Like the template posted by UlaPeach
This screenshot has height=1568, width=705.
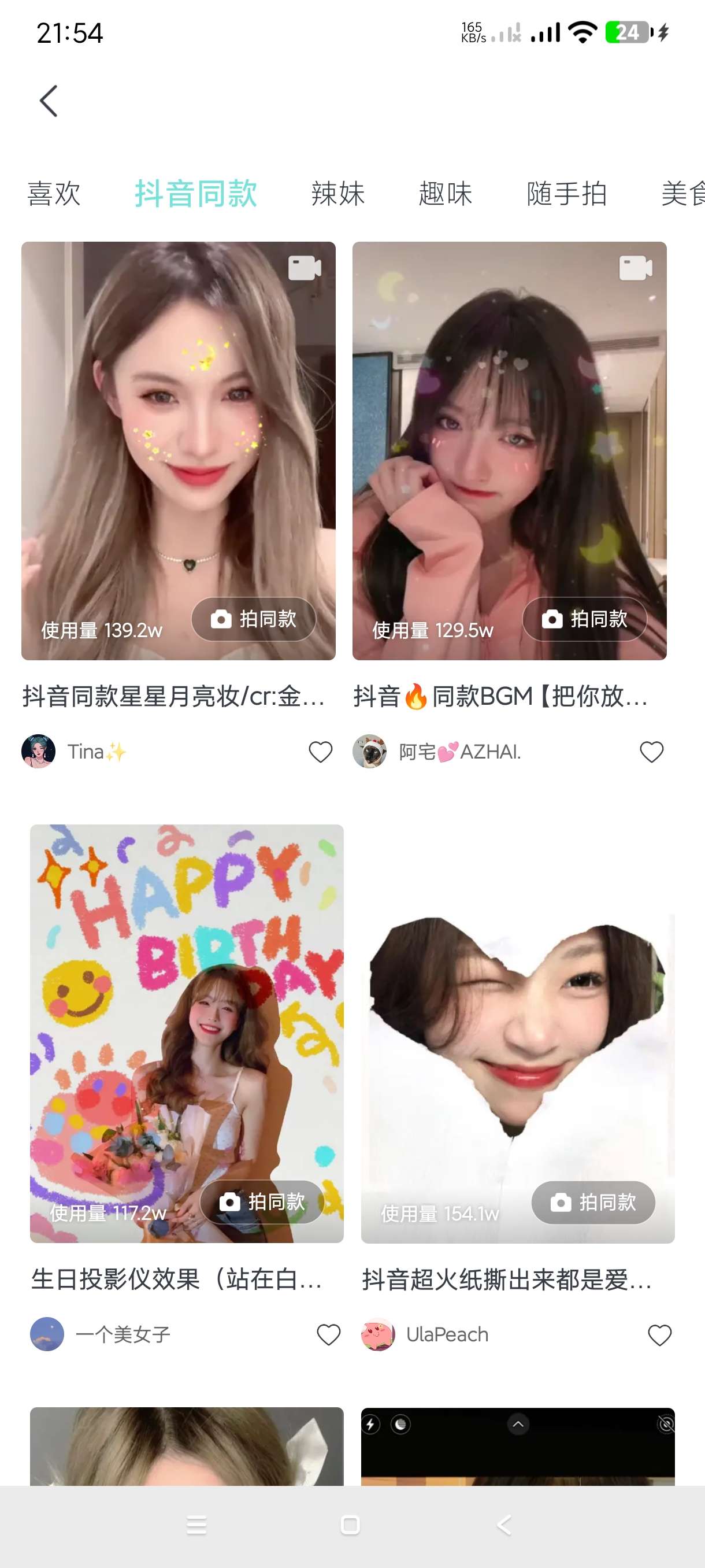(660, 1335)
